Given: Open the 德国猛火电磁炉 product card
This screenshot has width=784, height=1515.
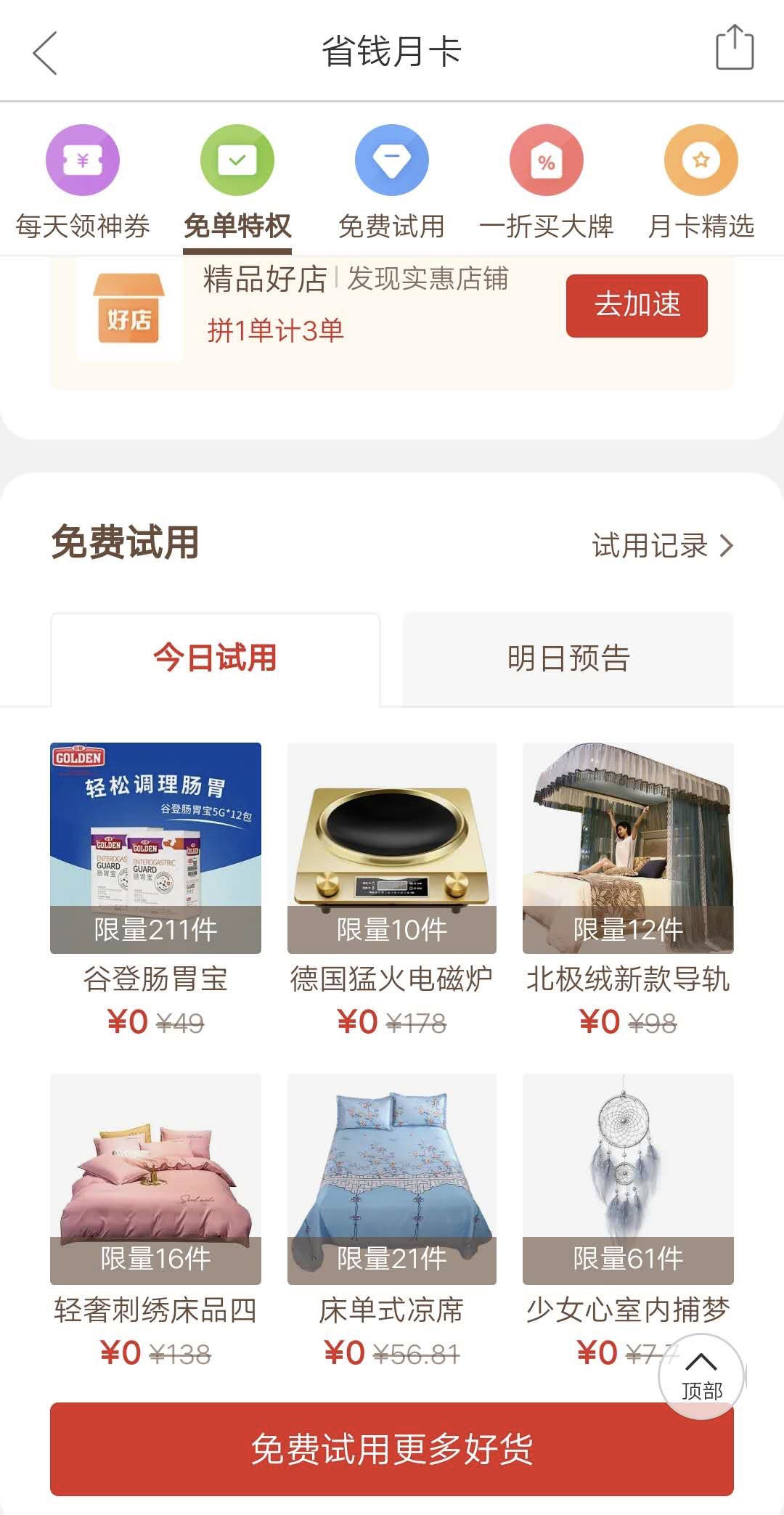Looking at the screenshot, I should pyautogui.click(x=392, y=890).
